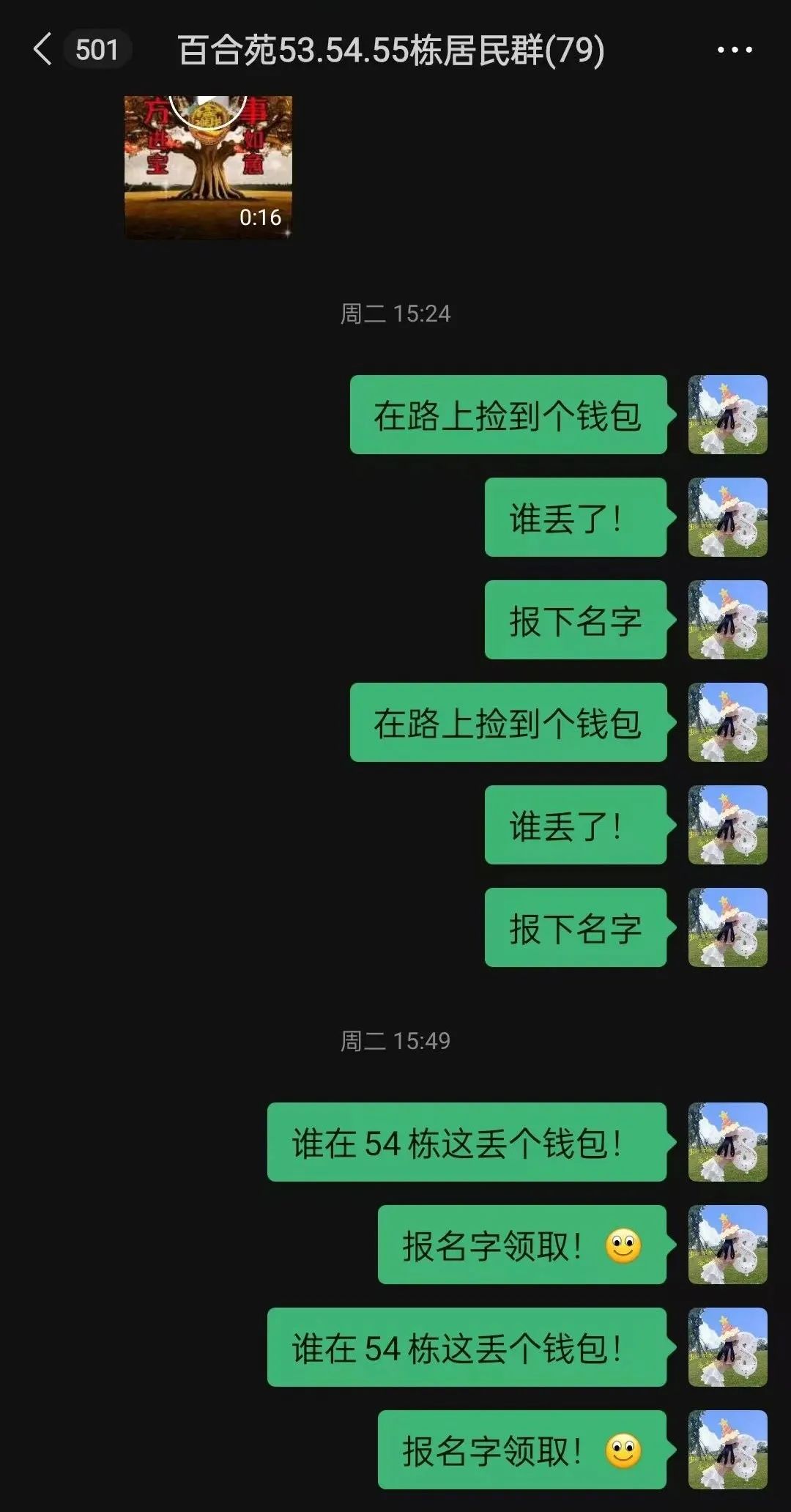
Task: Go back to the chat list
Action: (x=43, y=50)
